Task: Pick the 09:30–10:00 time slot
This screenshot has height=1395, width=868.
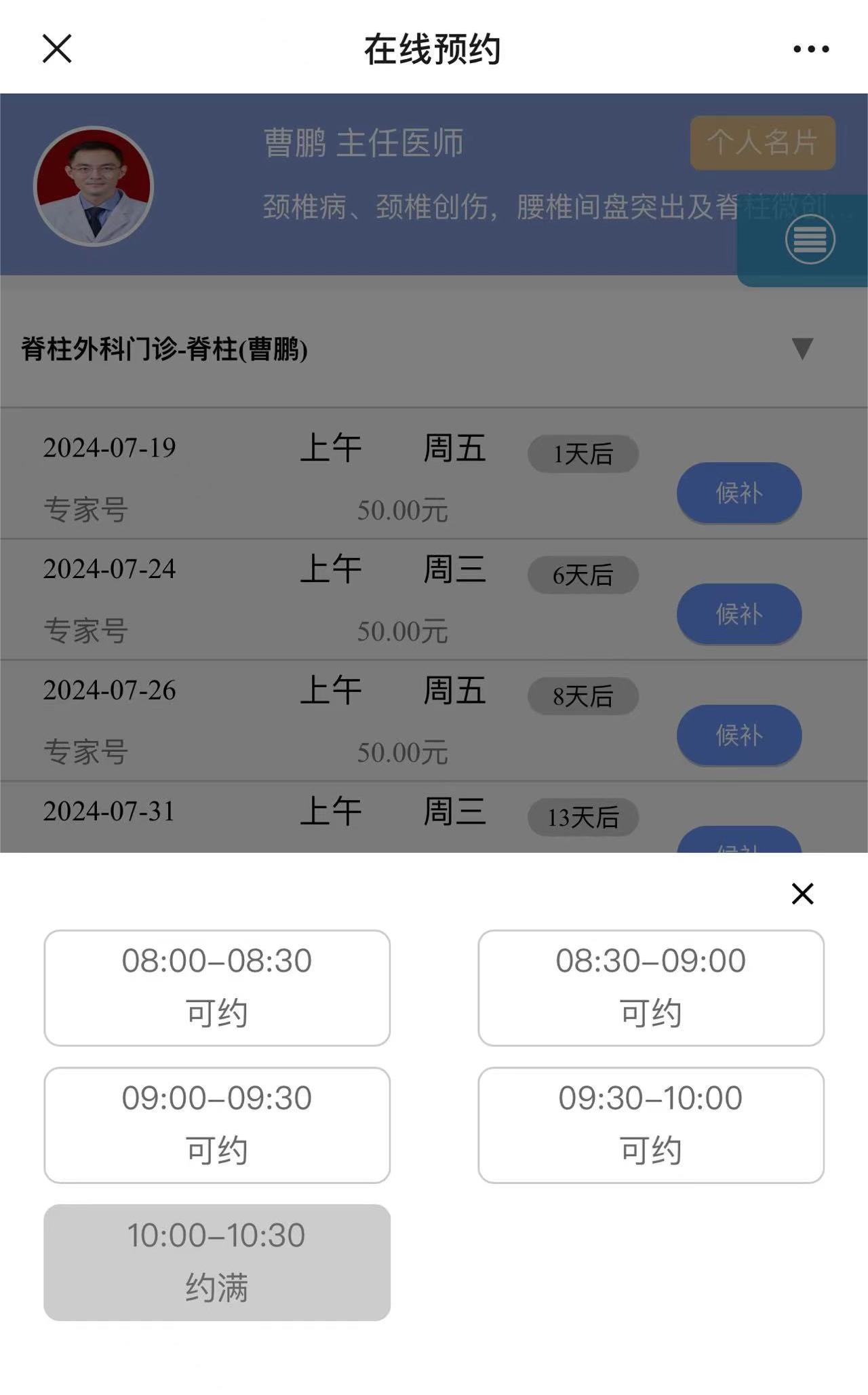Action: pos(651,1124)
